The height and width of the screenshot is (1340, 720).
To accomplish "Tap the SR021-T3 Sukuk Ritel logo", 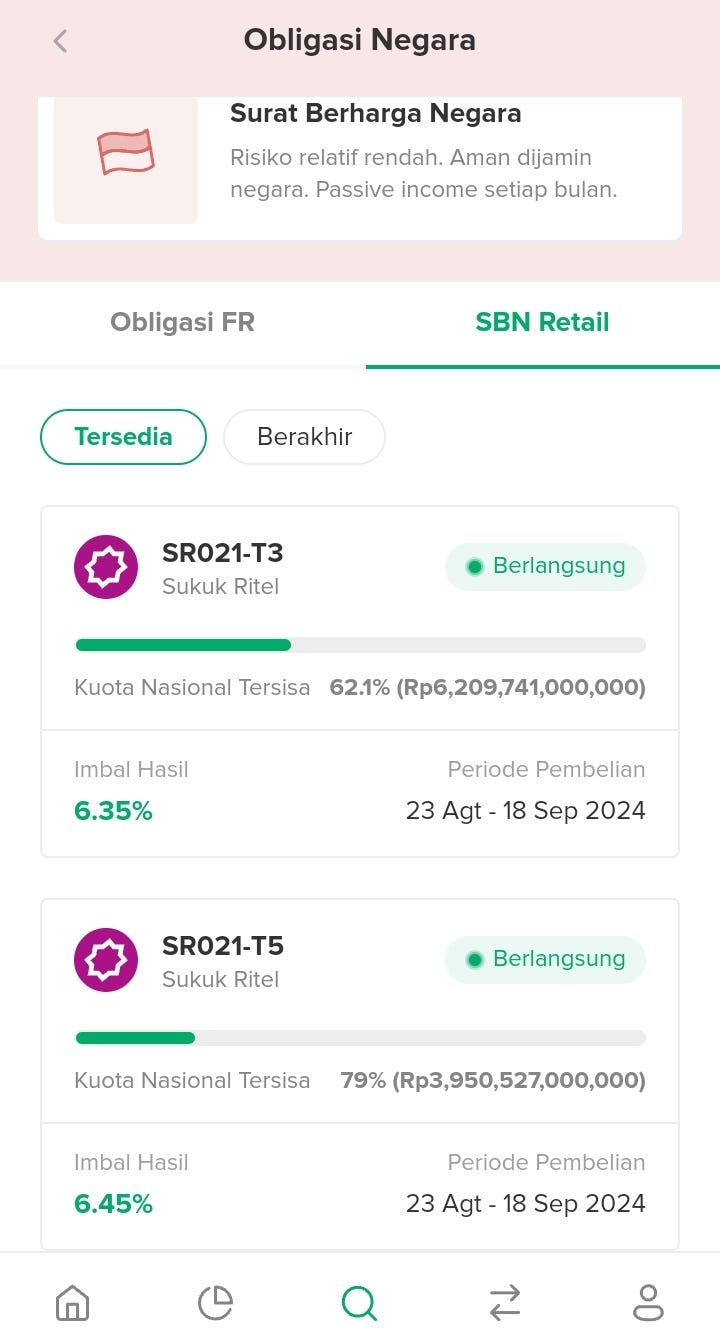I will 105,567.
